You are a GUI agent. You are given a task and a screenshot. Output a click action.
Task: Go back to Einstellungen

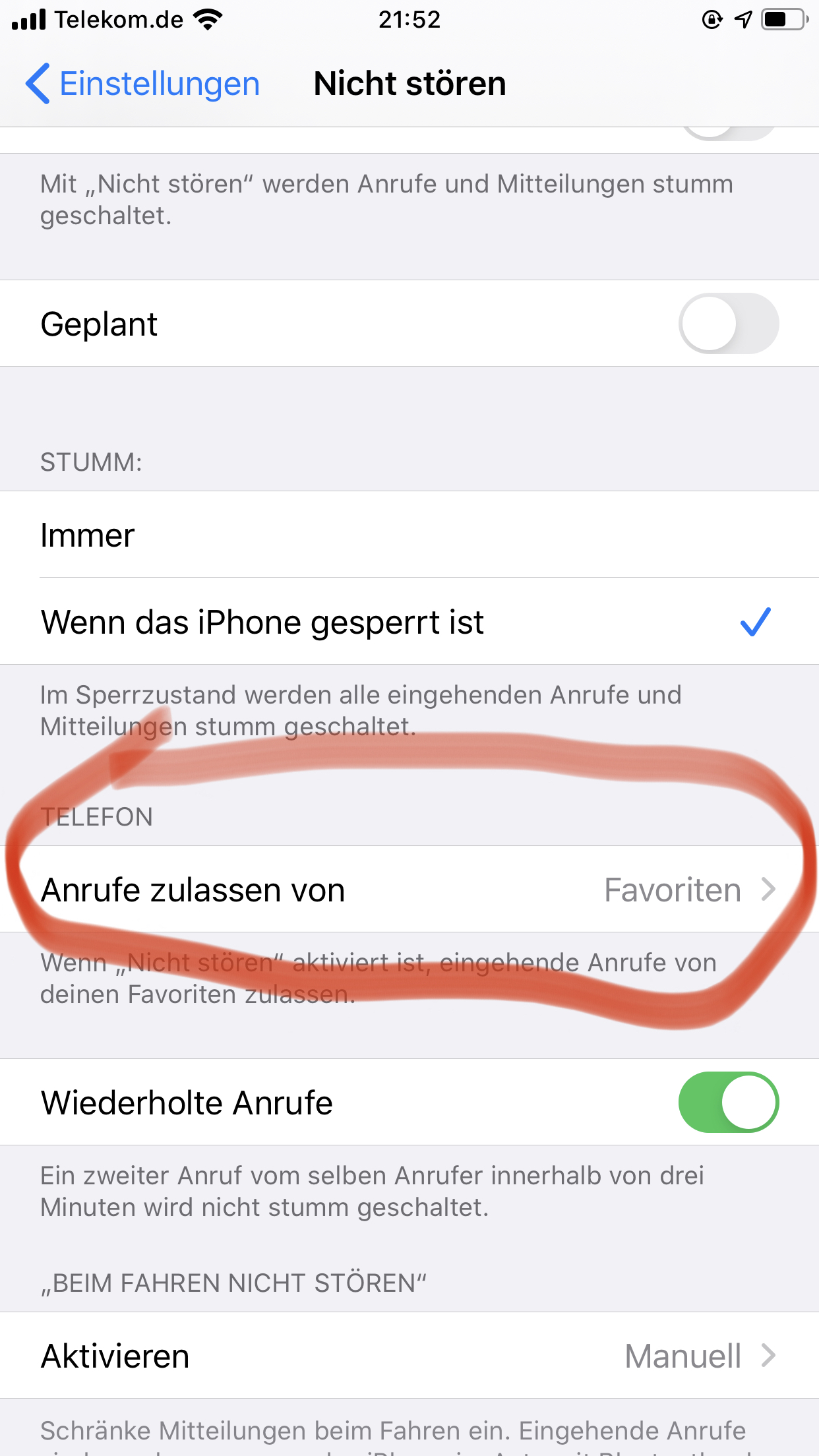pos(142,84)
